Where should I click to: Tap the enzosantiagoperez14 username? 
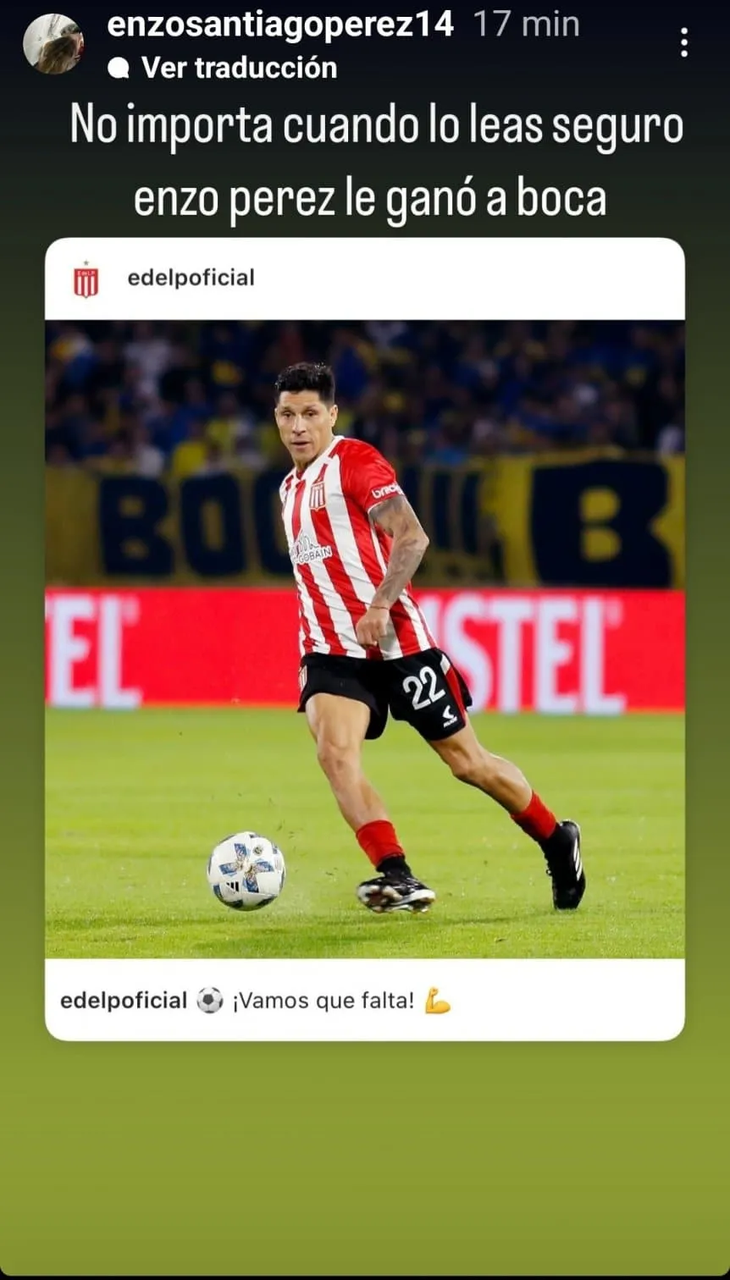(x=280, y=24)
